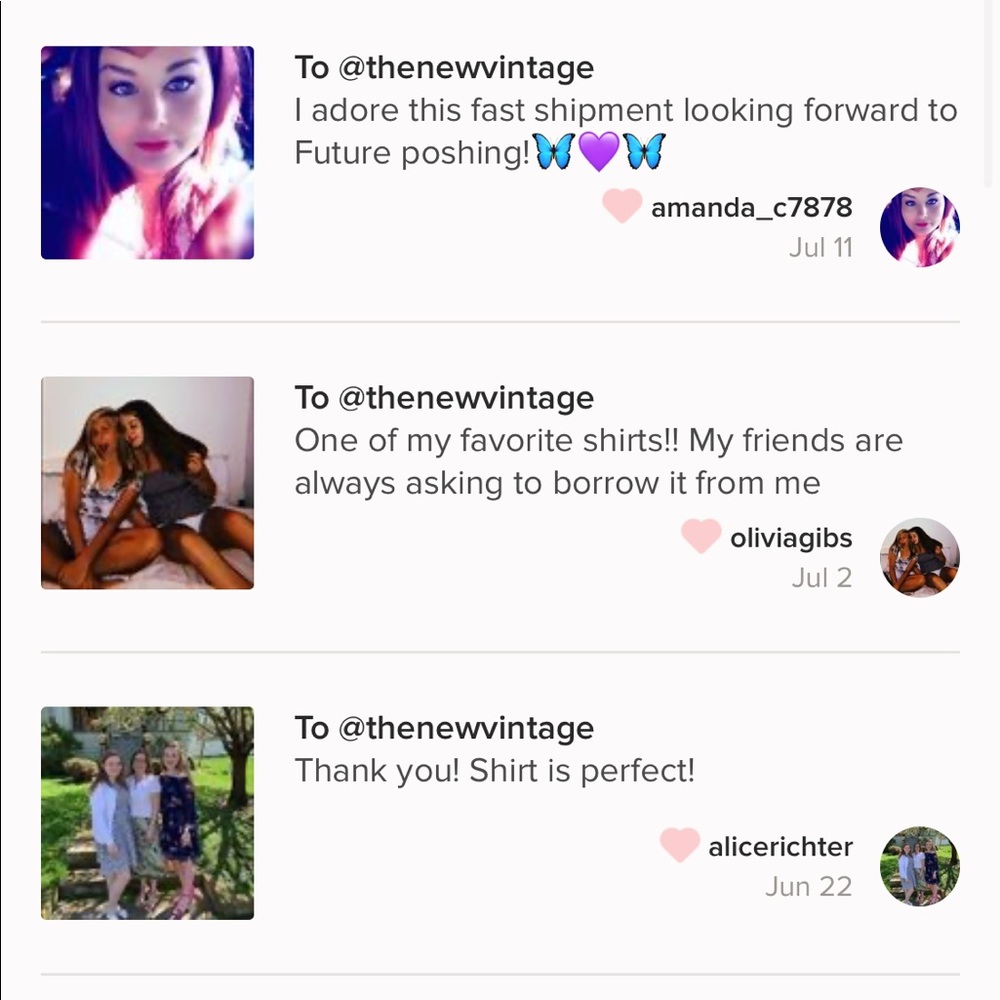Open amanda_c7878's profile via username
This screenshot has height=1000, width=1000.
pyautogui.click(x=751, y=208)
